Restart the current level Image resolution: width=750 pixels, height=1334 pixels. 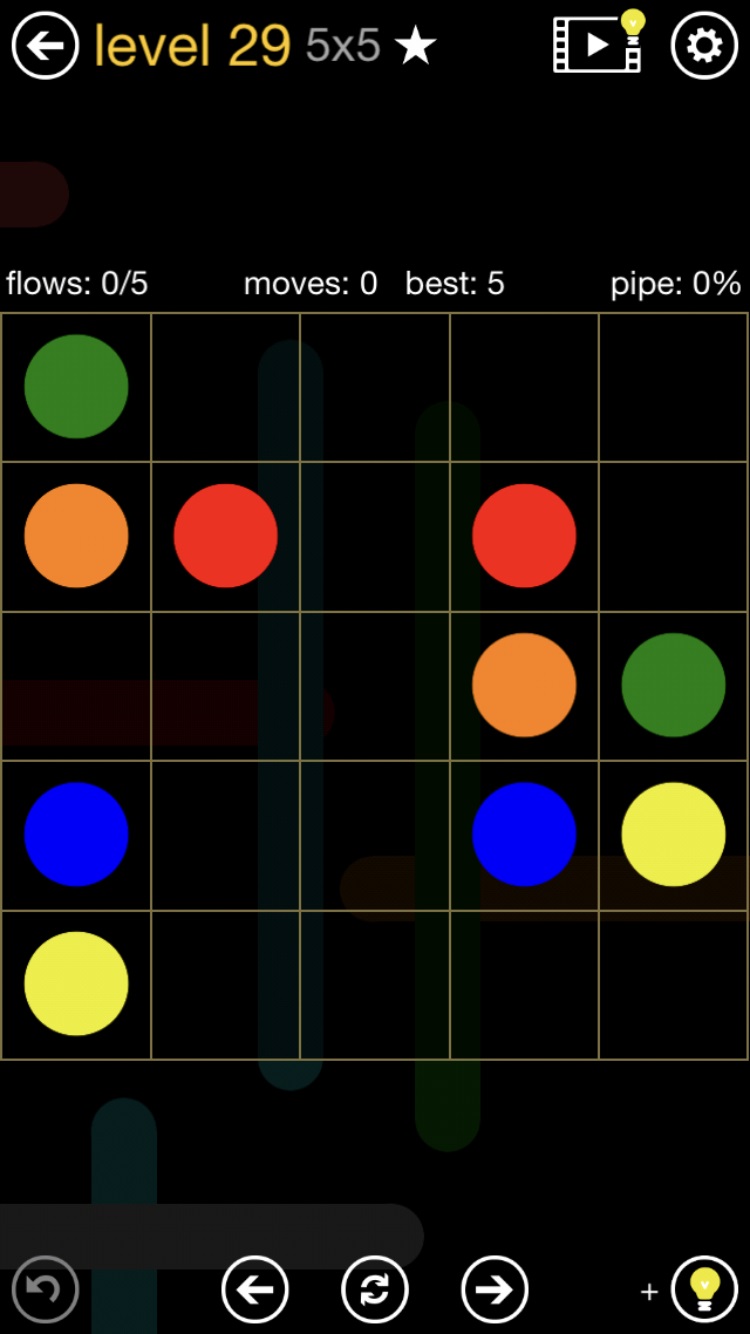coord(375,1289)
